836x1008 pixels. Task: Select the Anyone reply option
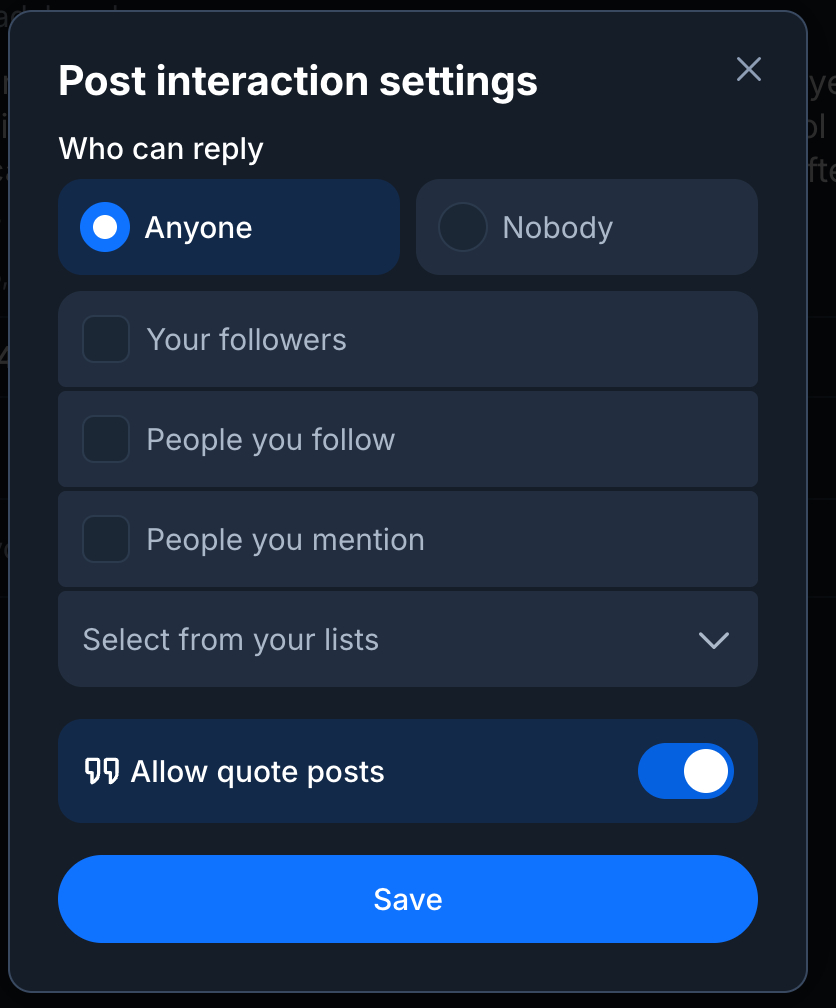(105, 228)
